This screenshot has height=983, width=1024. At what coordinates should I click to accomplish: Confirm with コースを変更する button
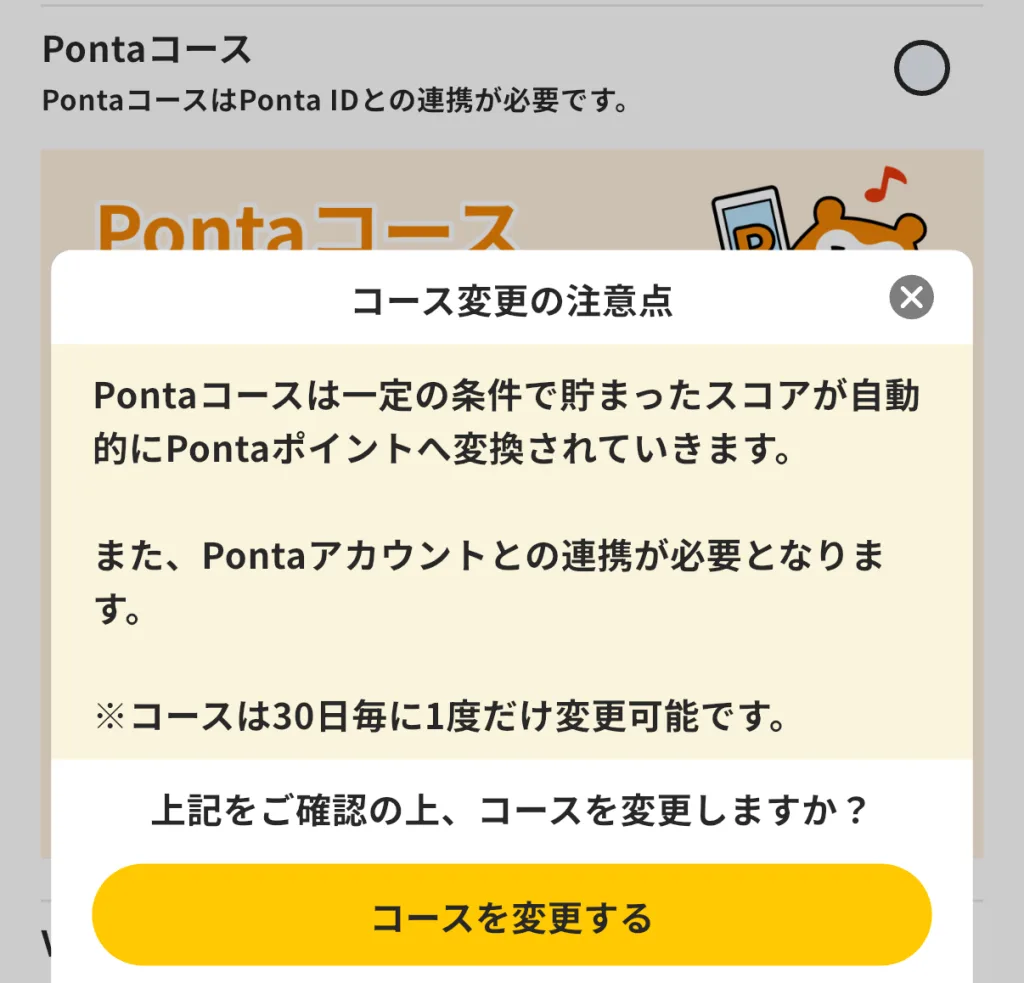click(x=511, y=916)
